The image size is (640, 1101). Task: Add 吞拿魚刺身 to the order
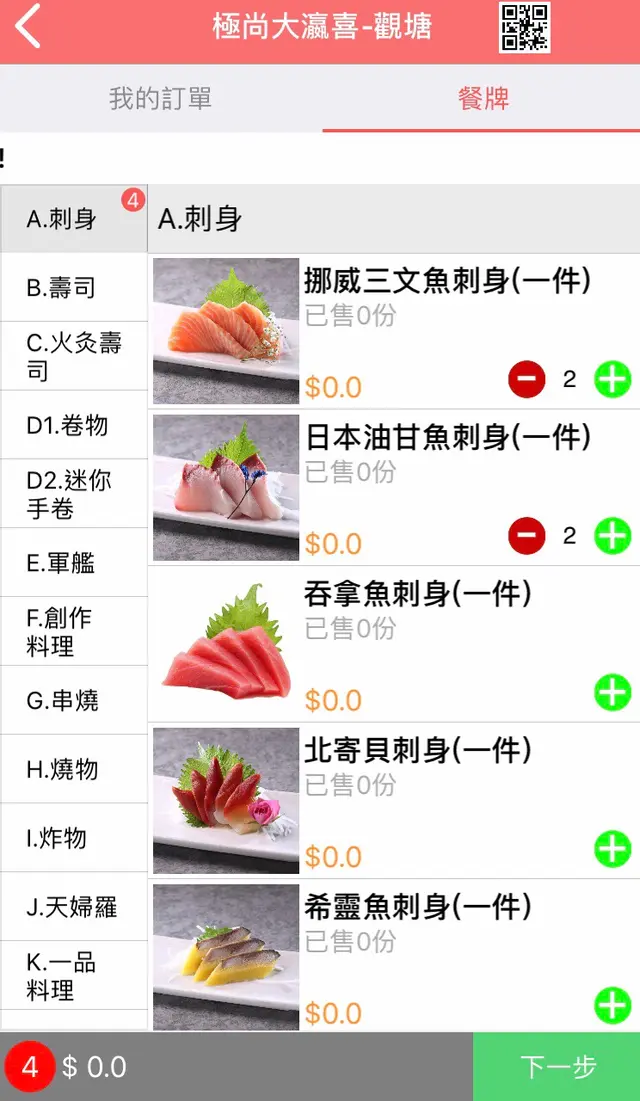tap(613, 692)
